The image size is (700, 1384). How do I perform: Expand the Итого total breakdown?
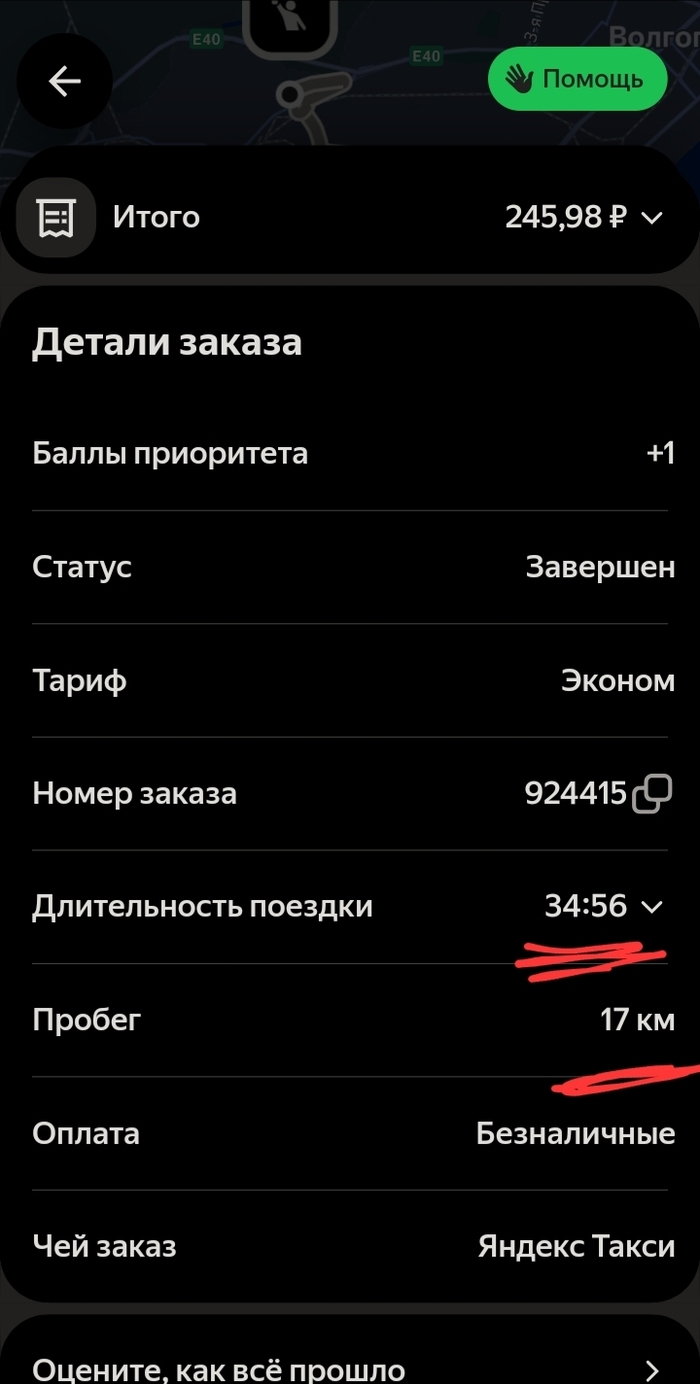point(651,217)
